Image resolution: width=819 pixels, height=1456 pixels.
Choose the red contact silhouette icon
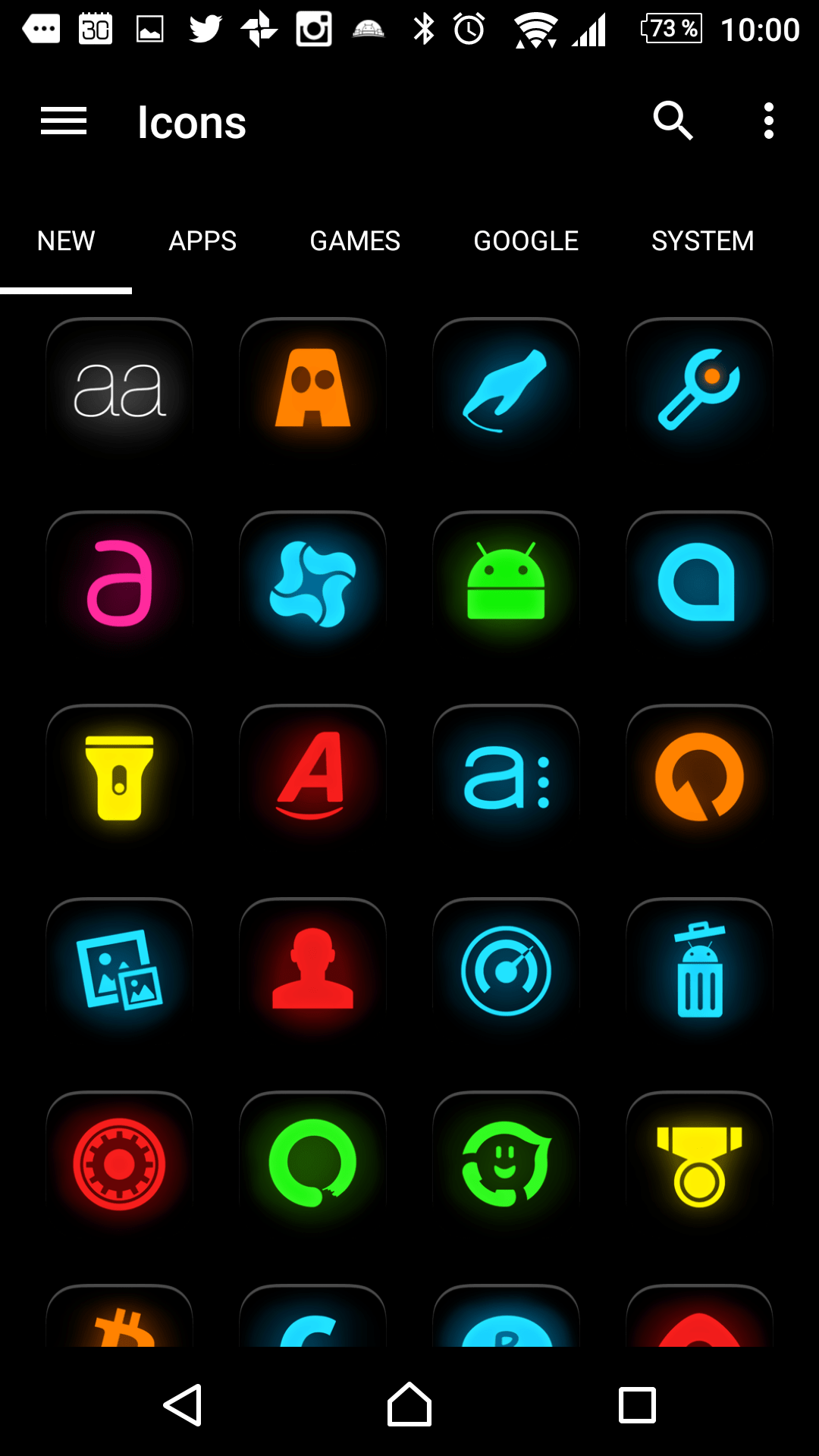pyautogui.click(x=312, y=969)
